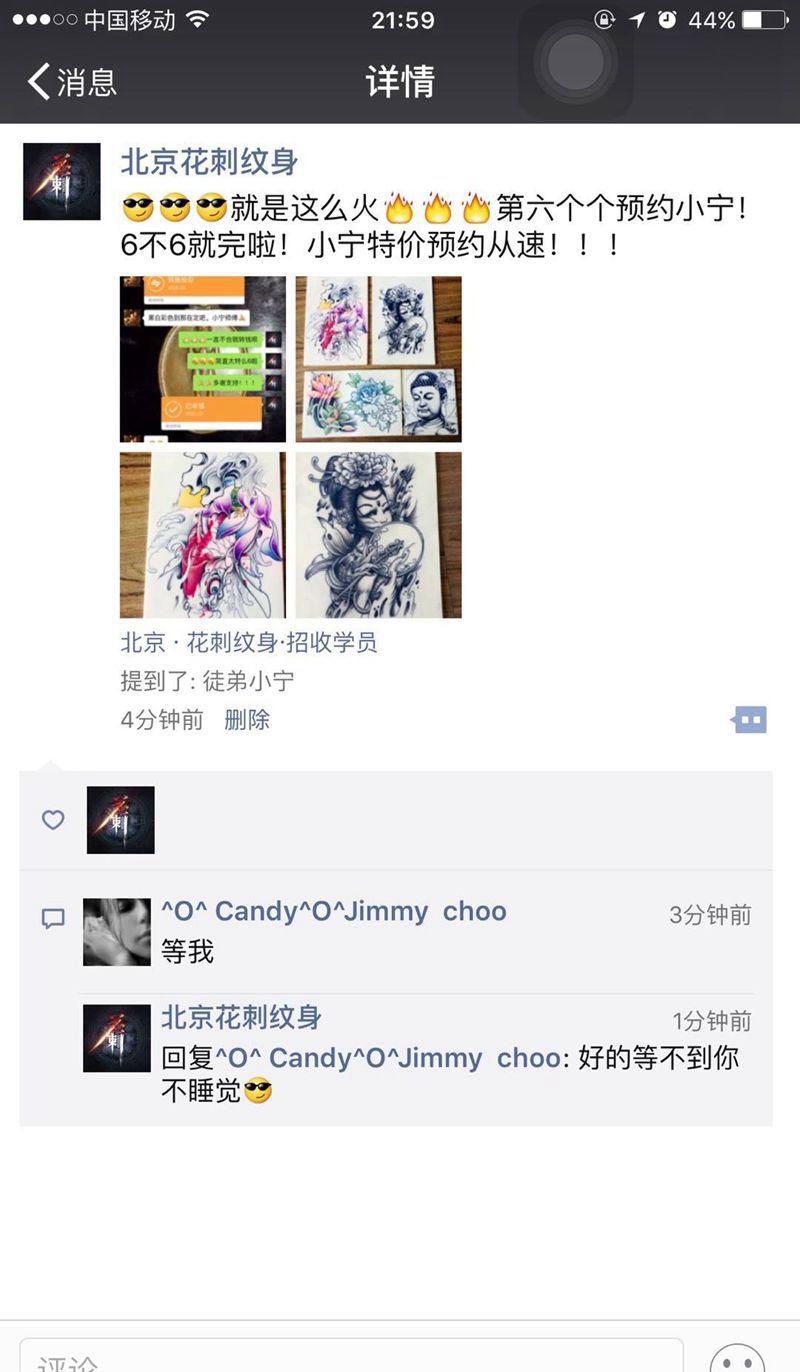Open location 北京 · 花刺纹身·招收学员

pyautogui.click(x=249, y=642)
